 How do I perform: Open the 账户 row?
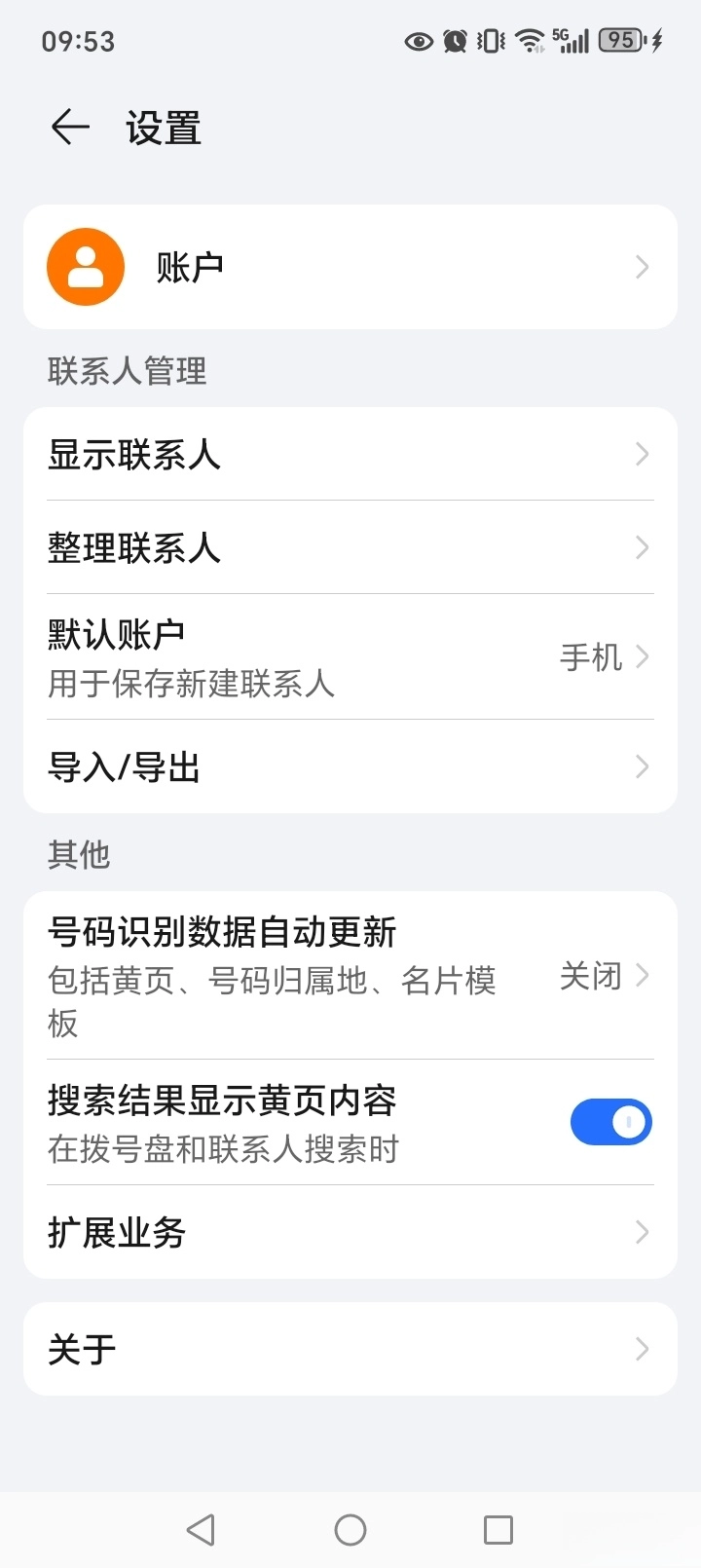click(350, 267)
